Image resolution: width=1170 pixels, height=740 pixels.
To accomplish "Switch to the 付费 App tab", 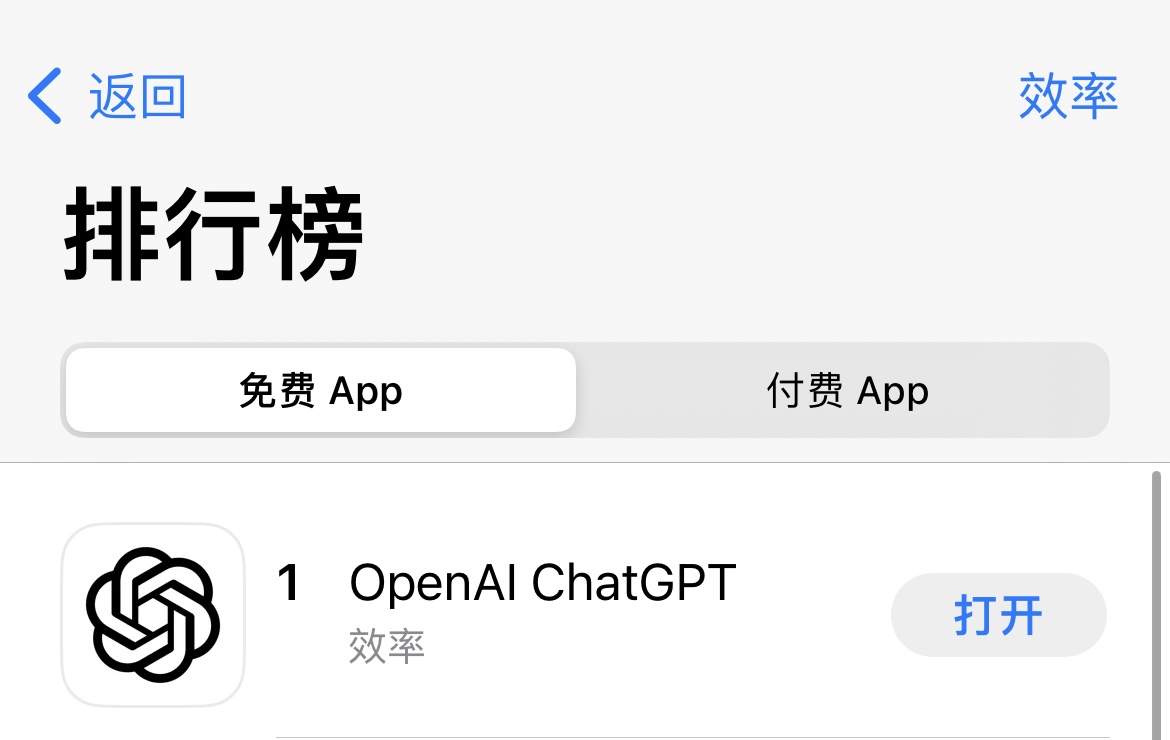I will point(846,391).
